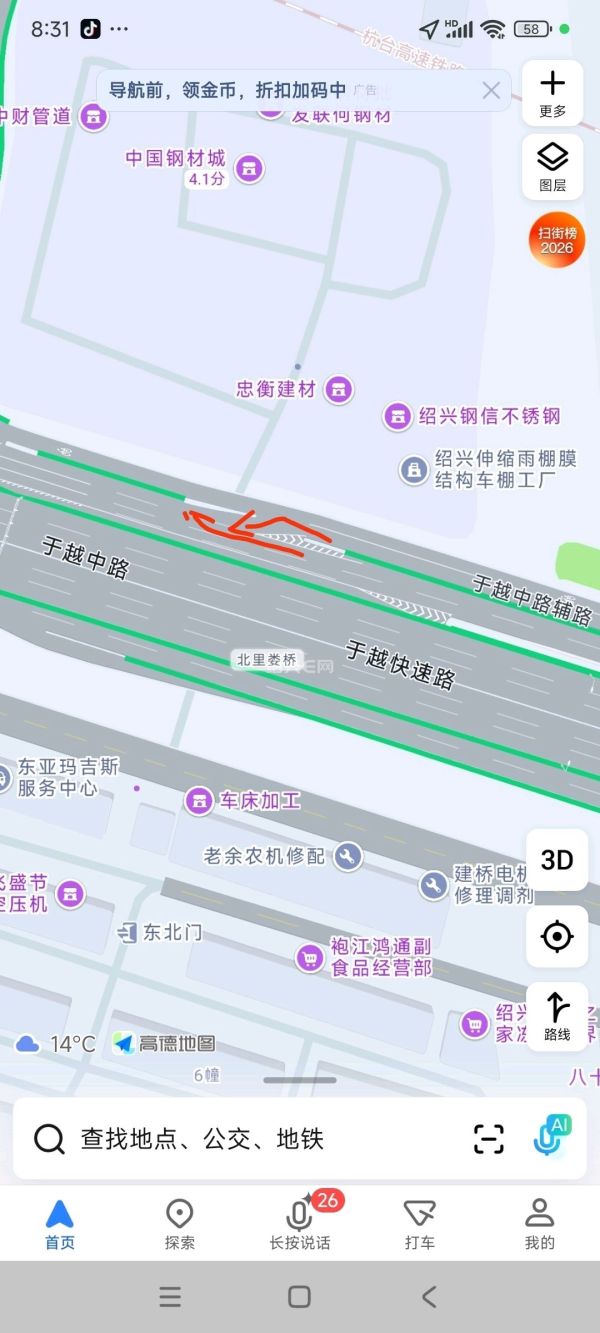Open the scan icon in search bar

click(488, 1139)
